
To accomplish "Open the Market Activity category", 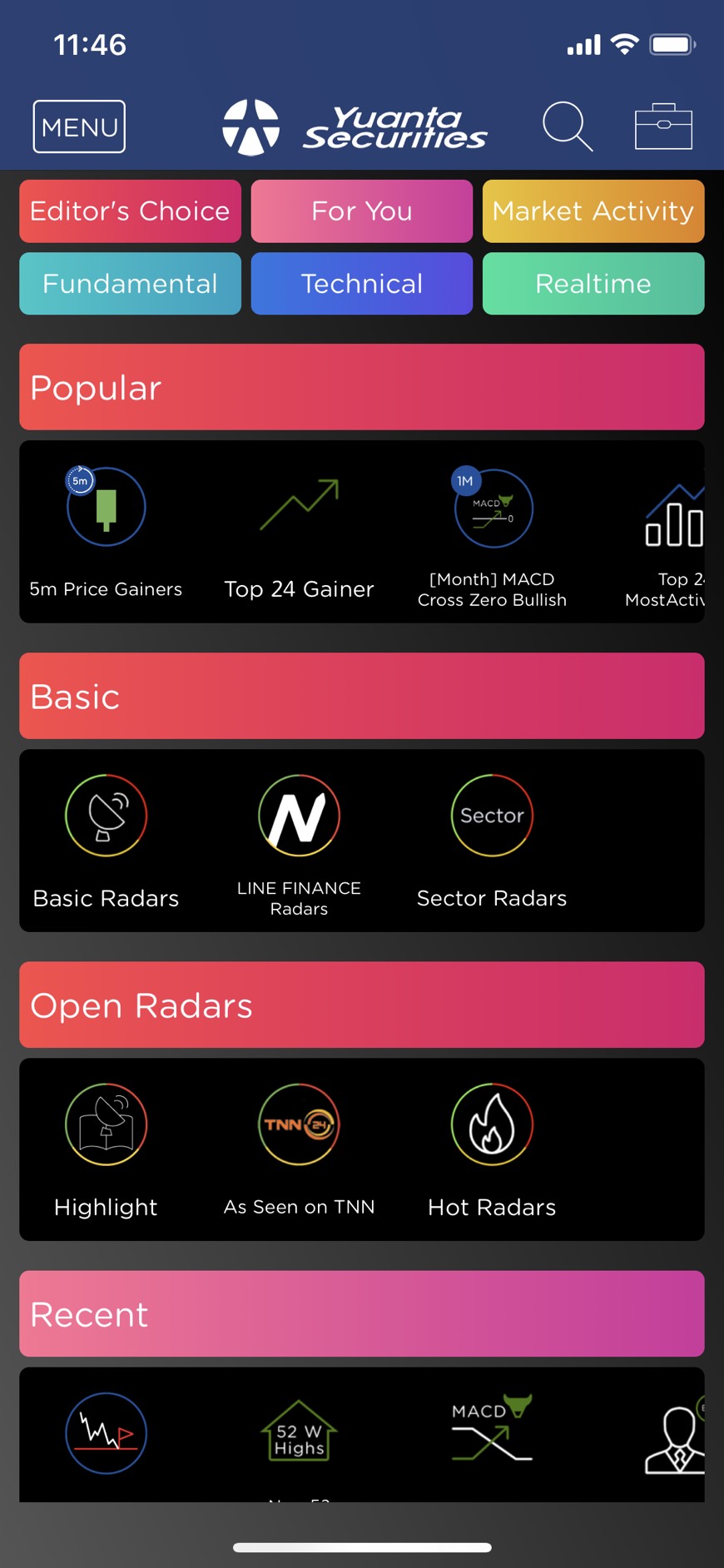I will pyautogui.click(x=593, y=211).
